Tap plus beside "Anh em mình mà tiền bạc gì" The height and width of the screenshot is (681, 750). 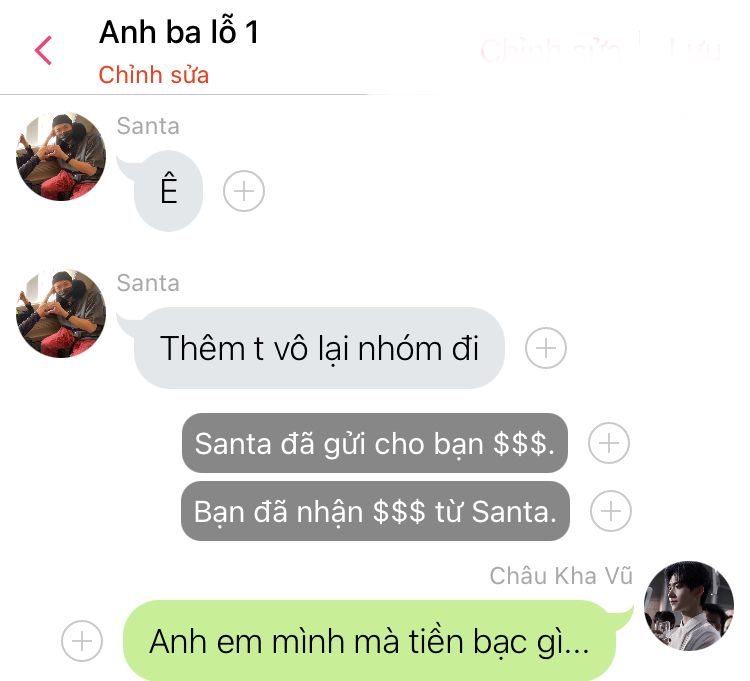pyautogui.click(x=82, y=641)
